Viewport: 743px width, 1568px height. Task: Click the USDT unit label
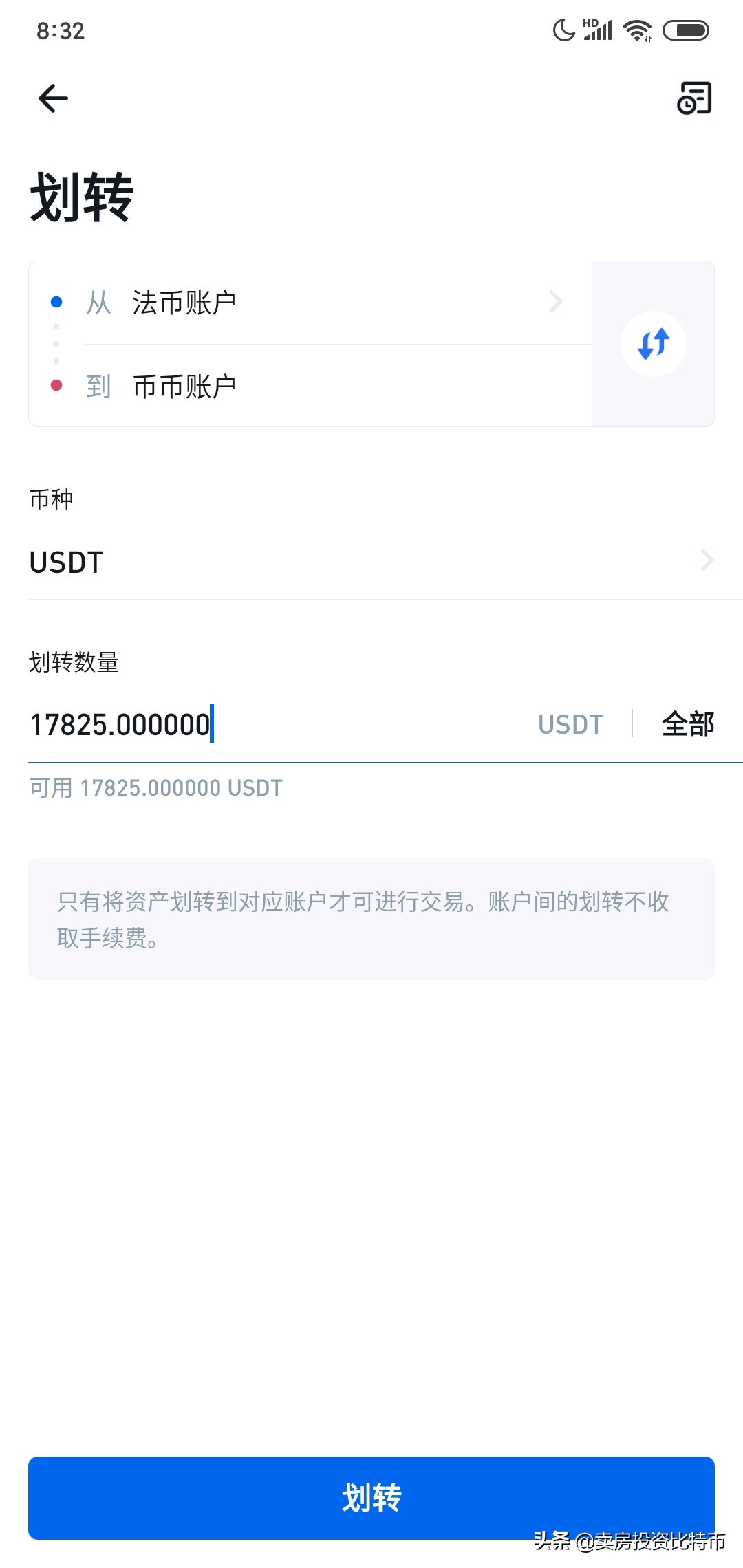(570, 723)
